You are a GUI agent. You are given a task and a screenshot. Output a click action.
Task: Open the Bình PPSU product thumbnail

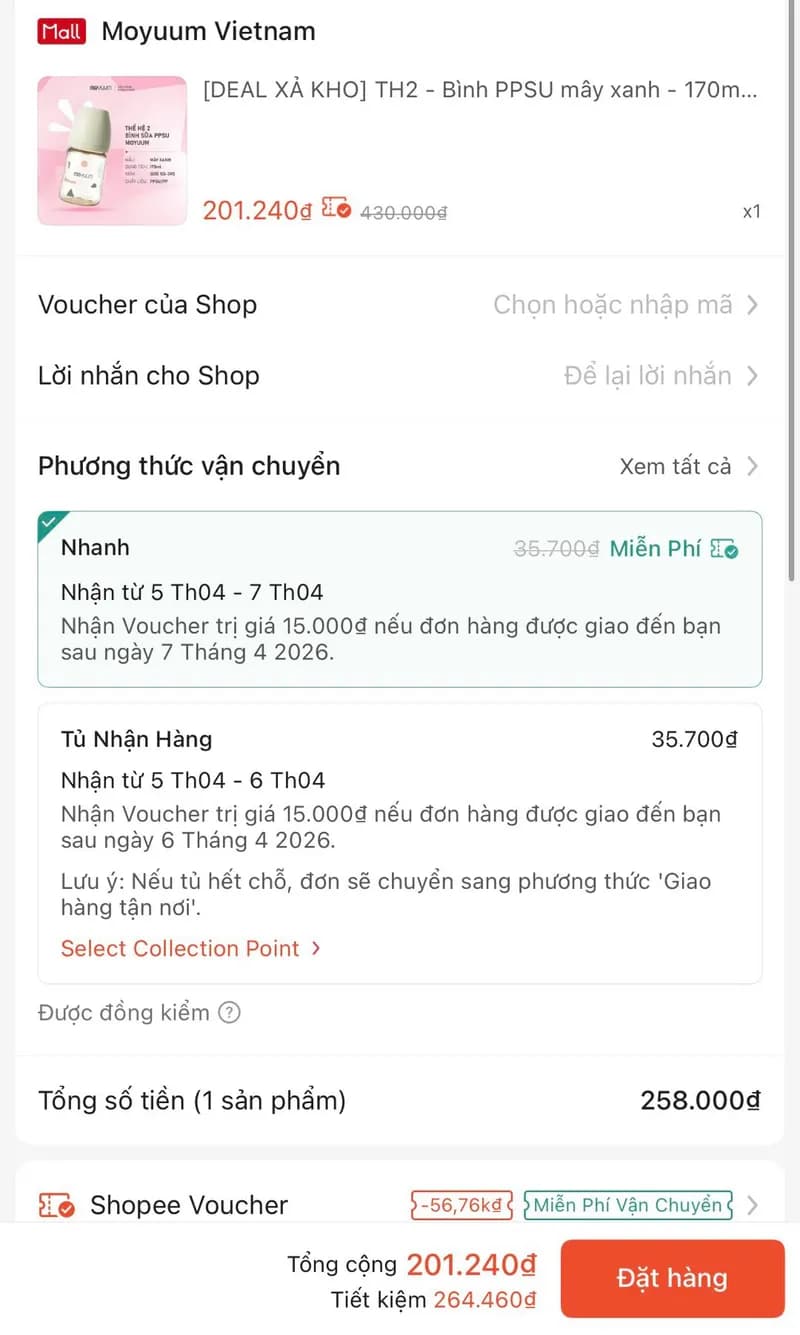click(112, 151)
